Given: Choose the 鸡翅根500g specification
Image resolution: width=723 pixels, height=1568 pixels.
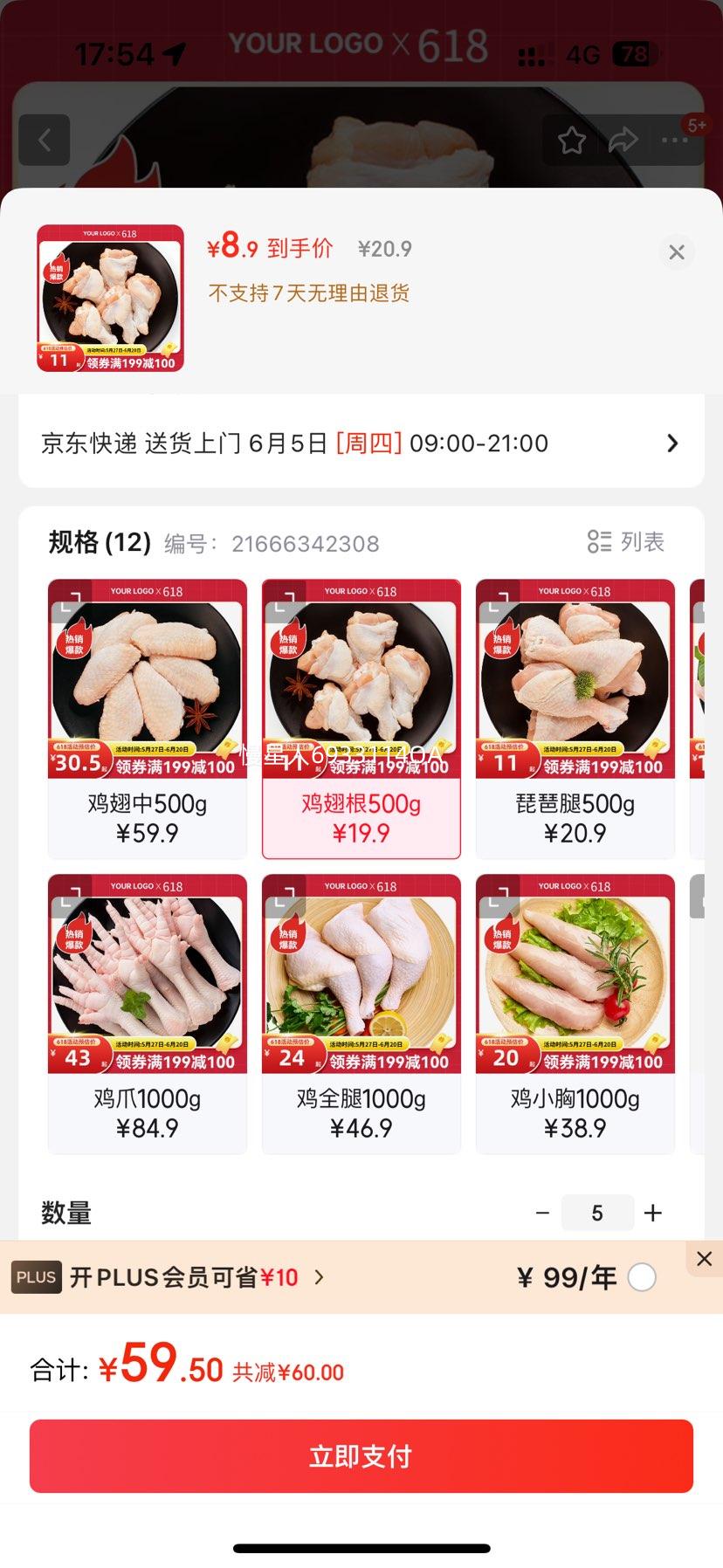Looking at the screenshot, I should click(361, 719).
